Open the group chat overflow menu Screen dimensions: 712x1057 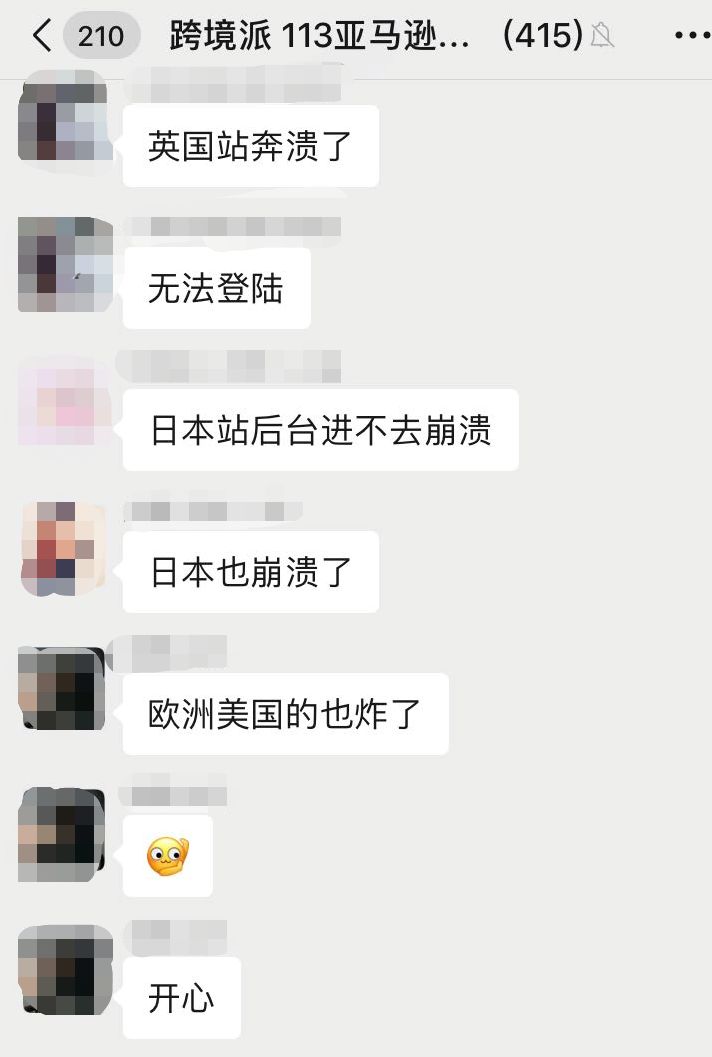point(691,37)
